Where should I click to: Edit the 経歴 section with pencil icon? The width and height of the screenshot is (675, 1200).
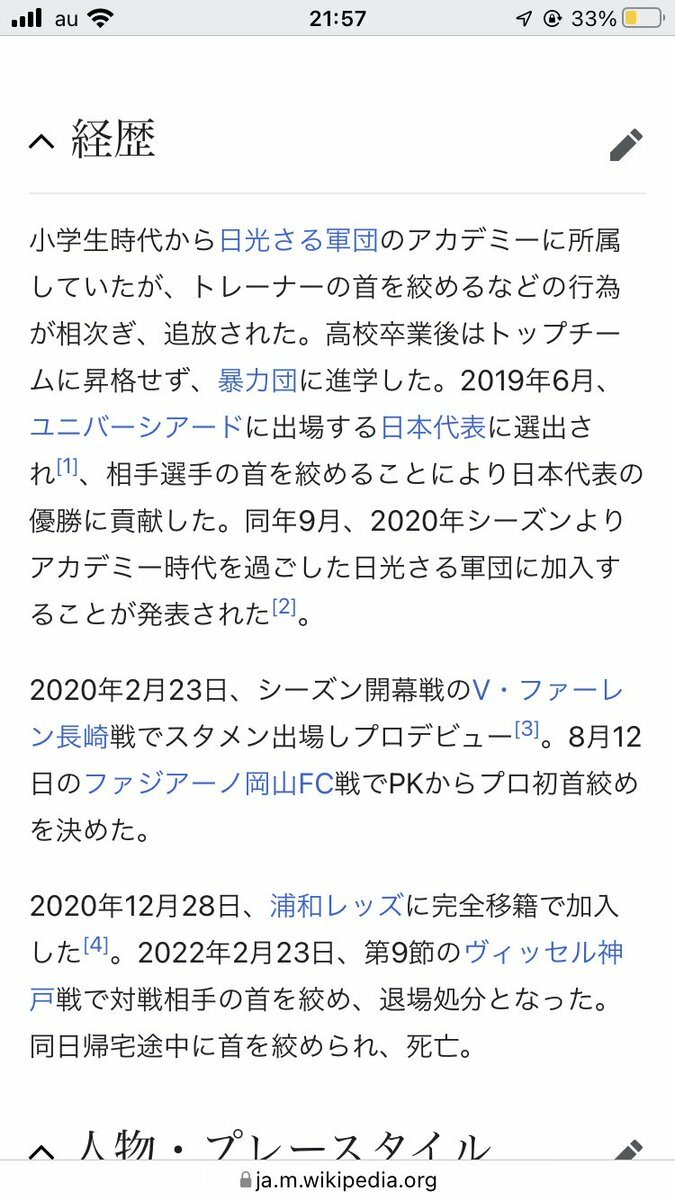click(626, 145)
